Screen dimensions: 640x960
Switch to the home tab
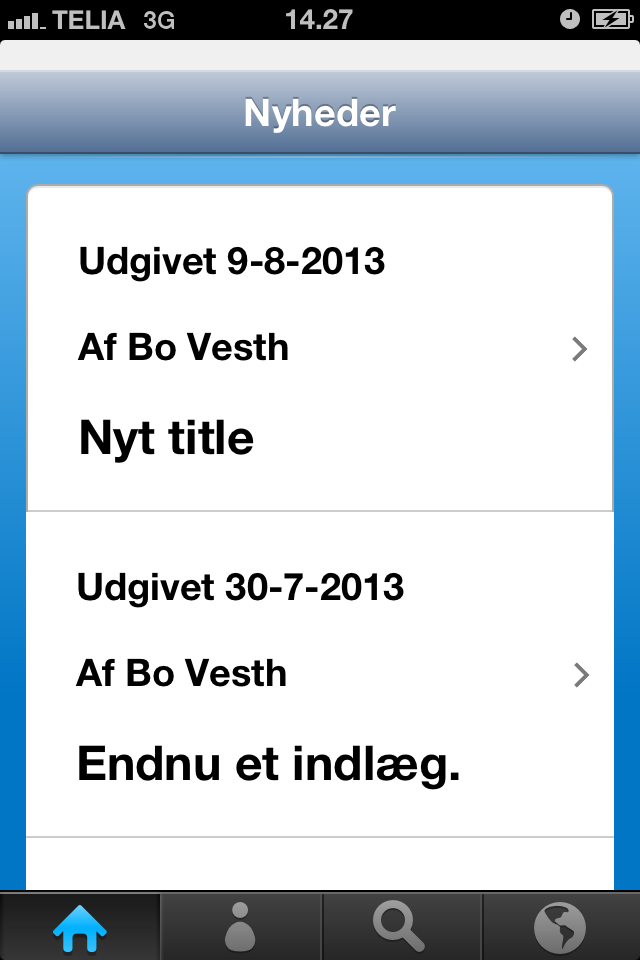tap(80, 928)
